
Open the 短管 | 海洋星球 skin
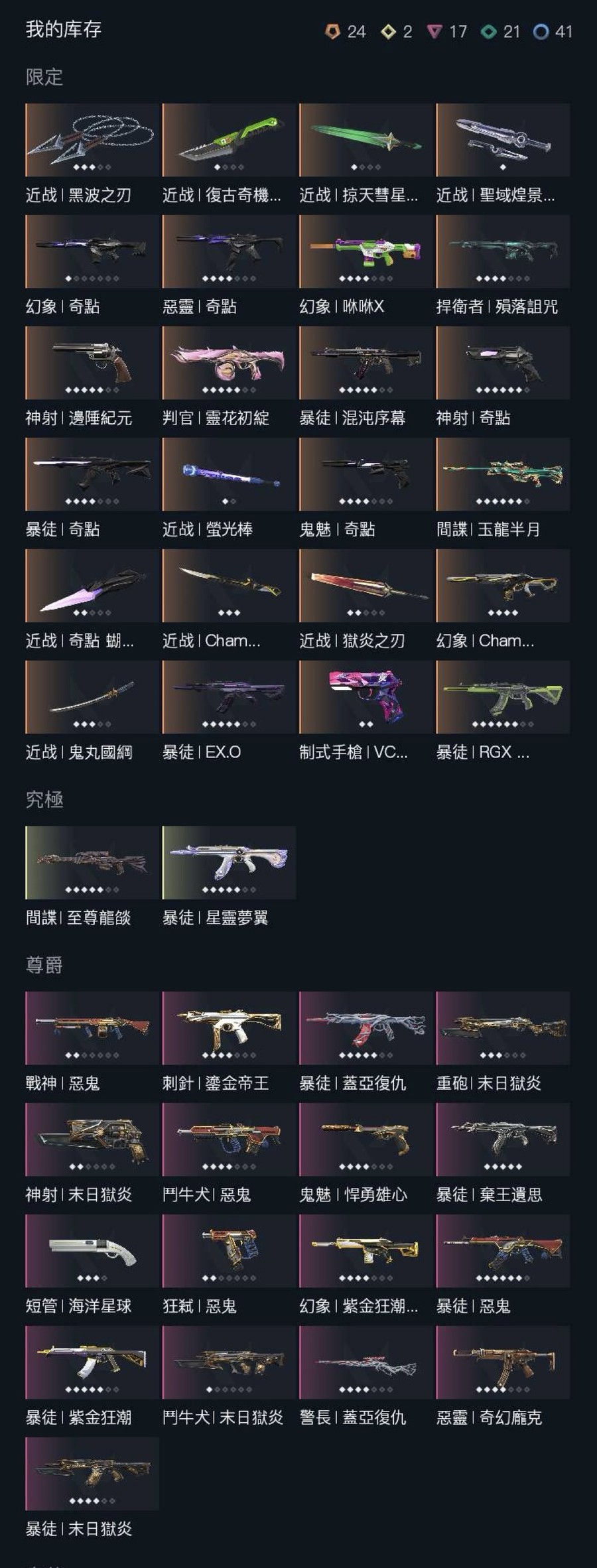92,1252
